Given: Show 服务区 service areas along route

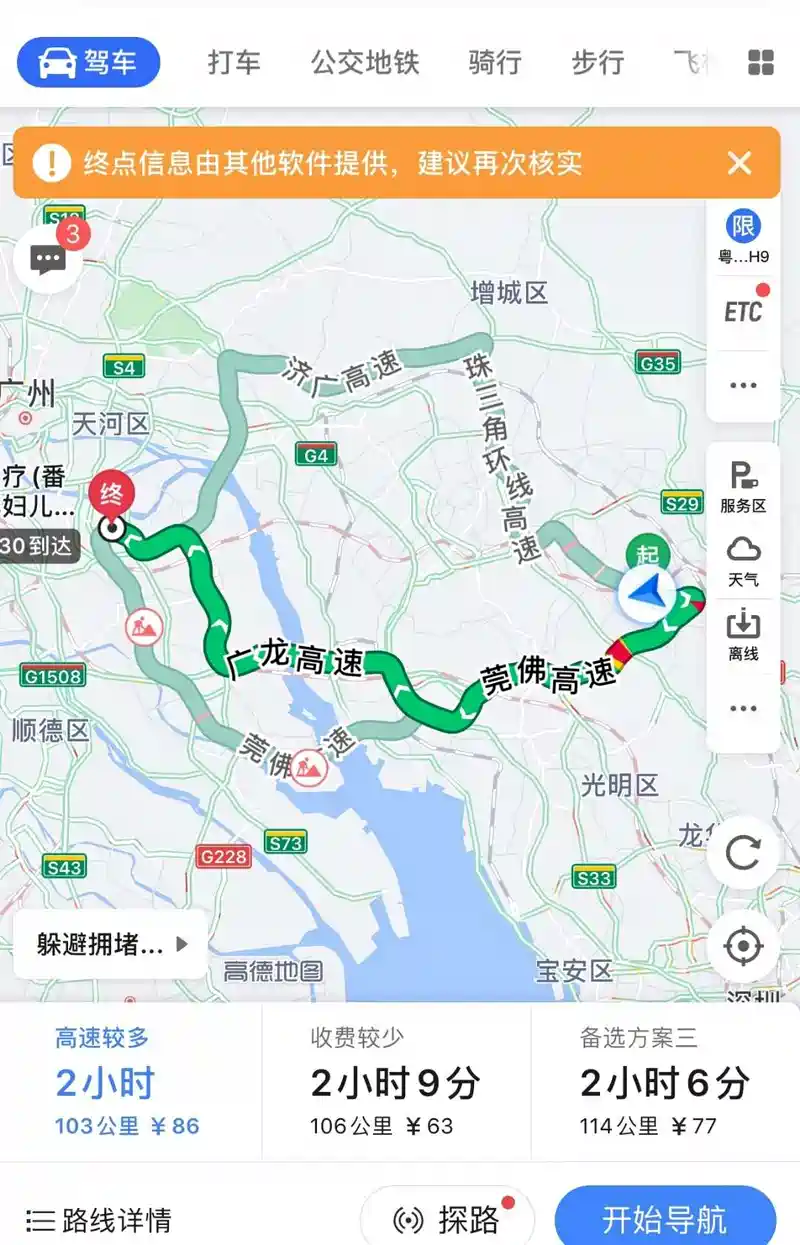Looking at the screenshot, I should pyautogui.click(x=743, y=488).
